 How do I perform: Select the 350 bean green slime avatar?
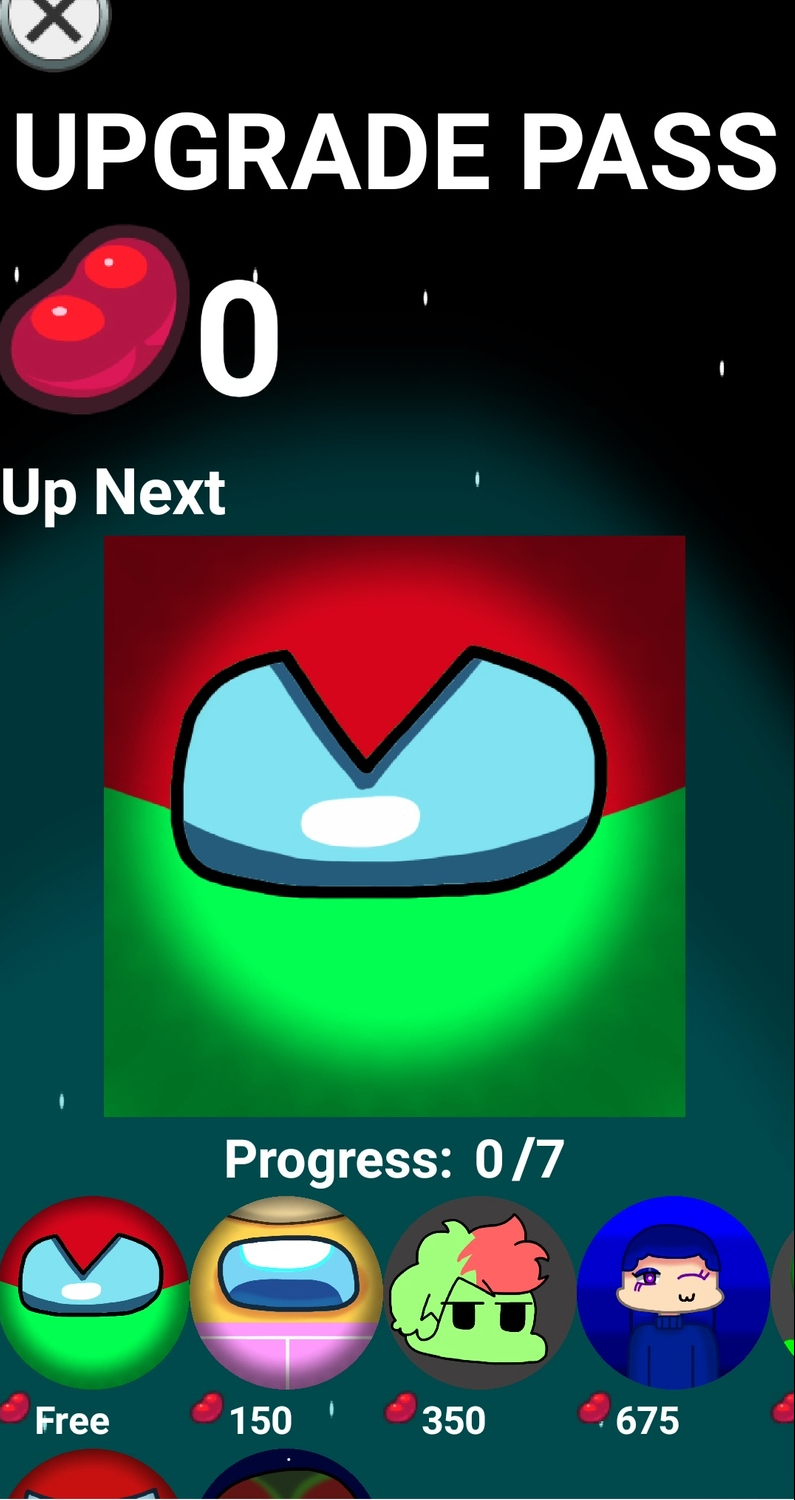coord(480,1291)
